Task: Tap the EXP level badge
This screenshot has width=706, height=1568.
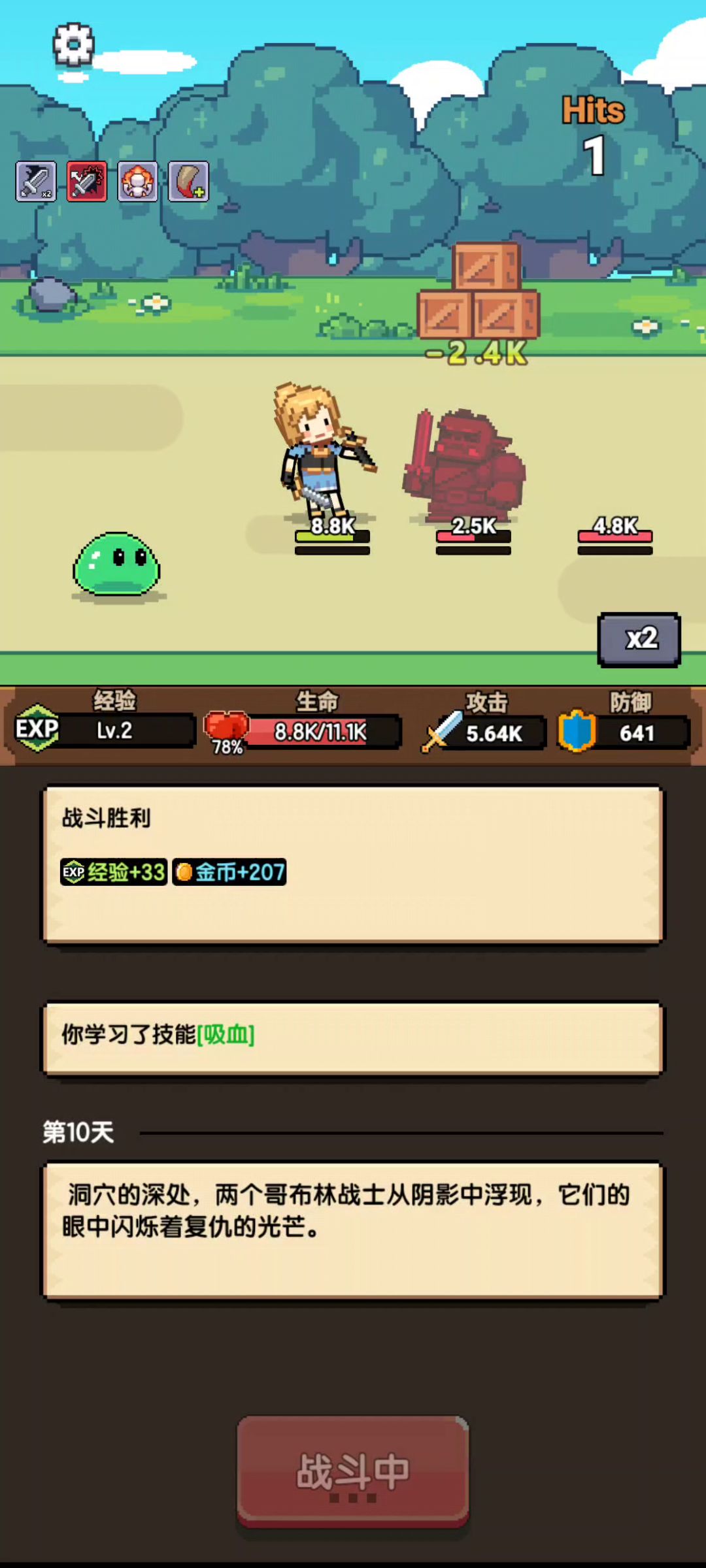Action: click(37, 728)
